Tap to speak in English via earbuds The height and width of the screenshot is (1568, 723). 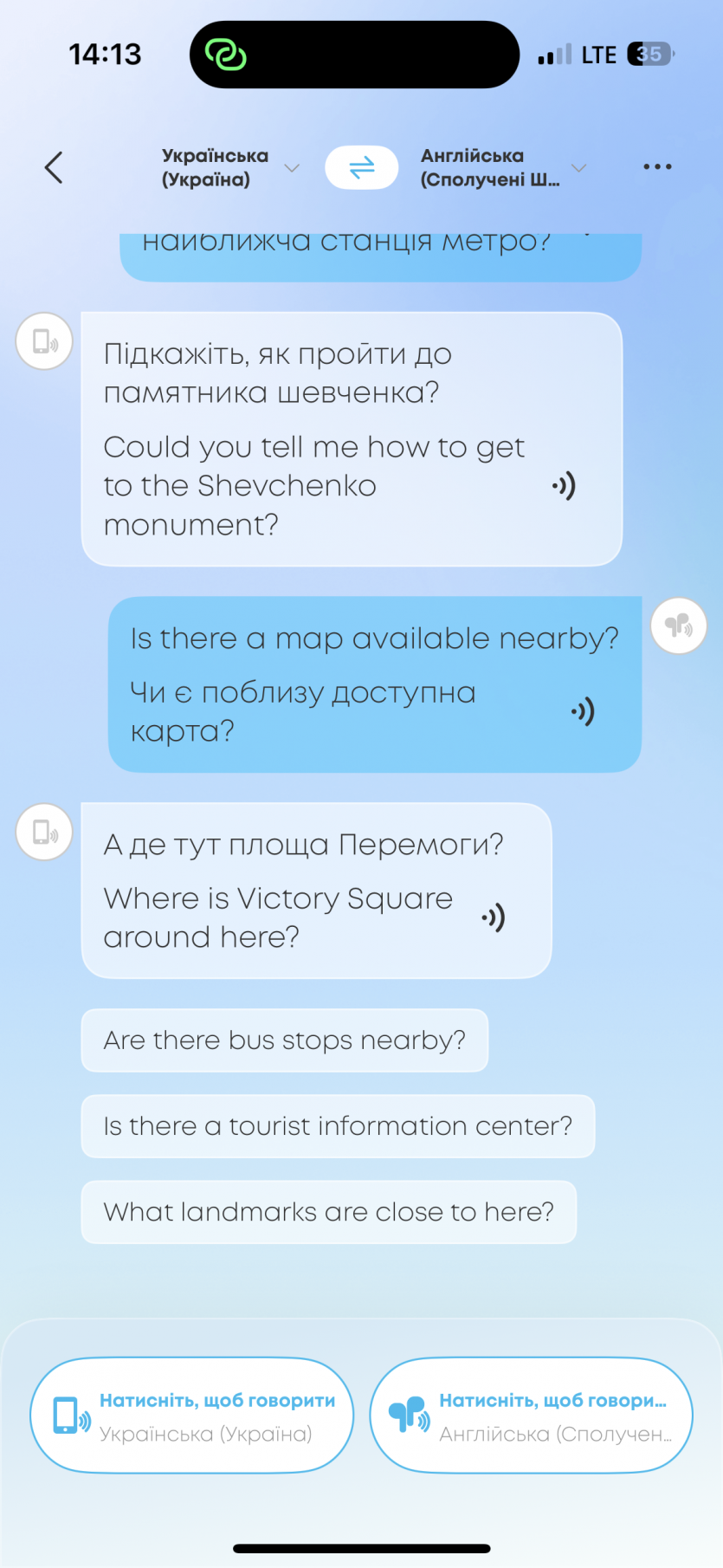click(531, 1415)
